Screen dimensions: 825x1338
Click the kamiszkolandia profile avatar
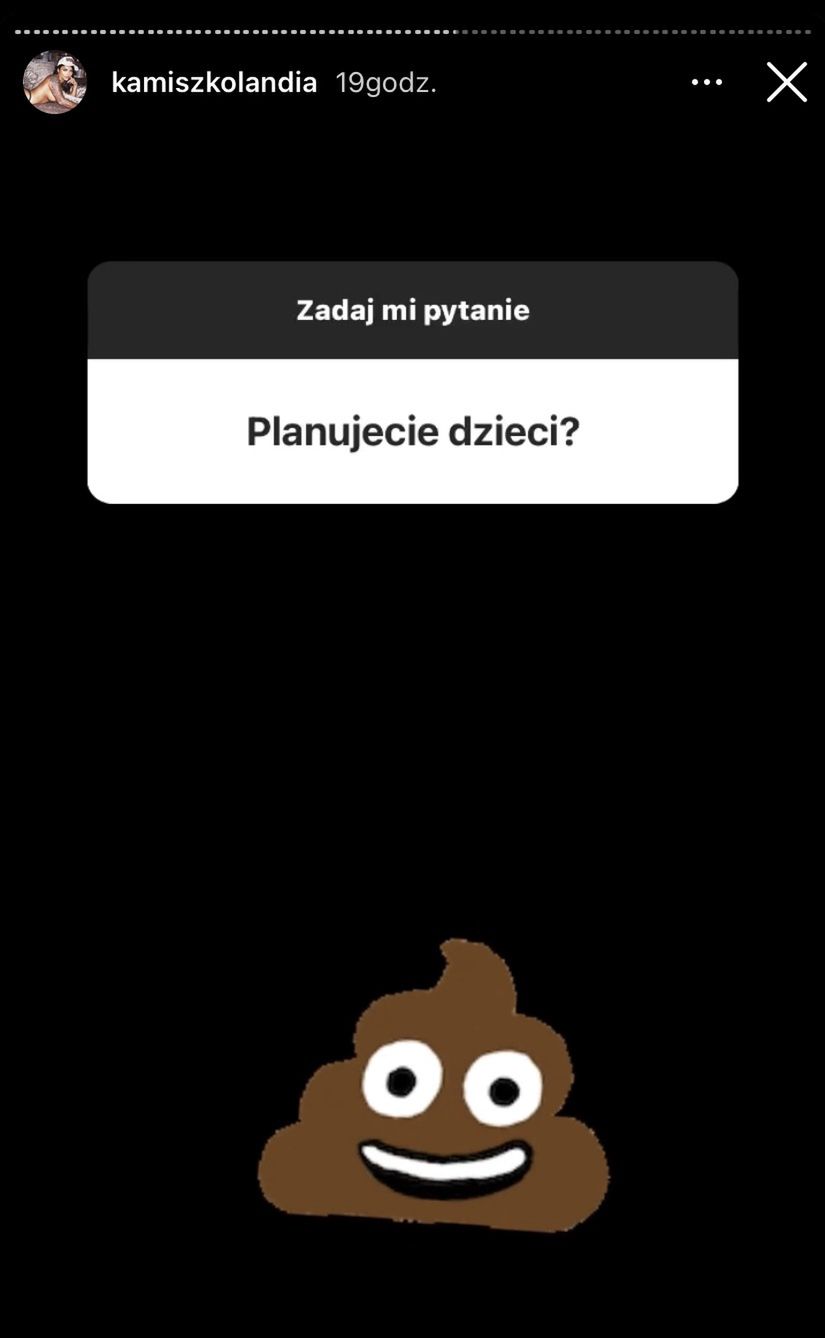55,82
